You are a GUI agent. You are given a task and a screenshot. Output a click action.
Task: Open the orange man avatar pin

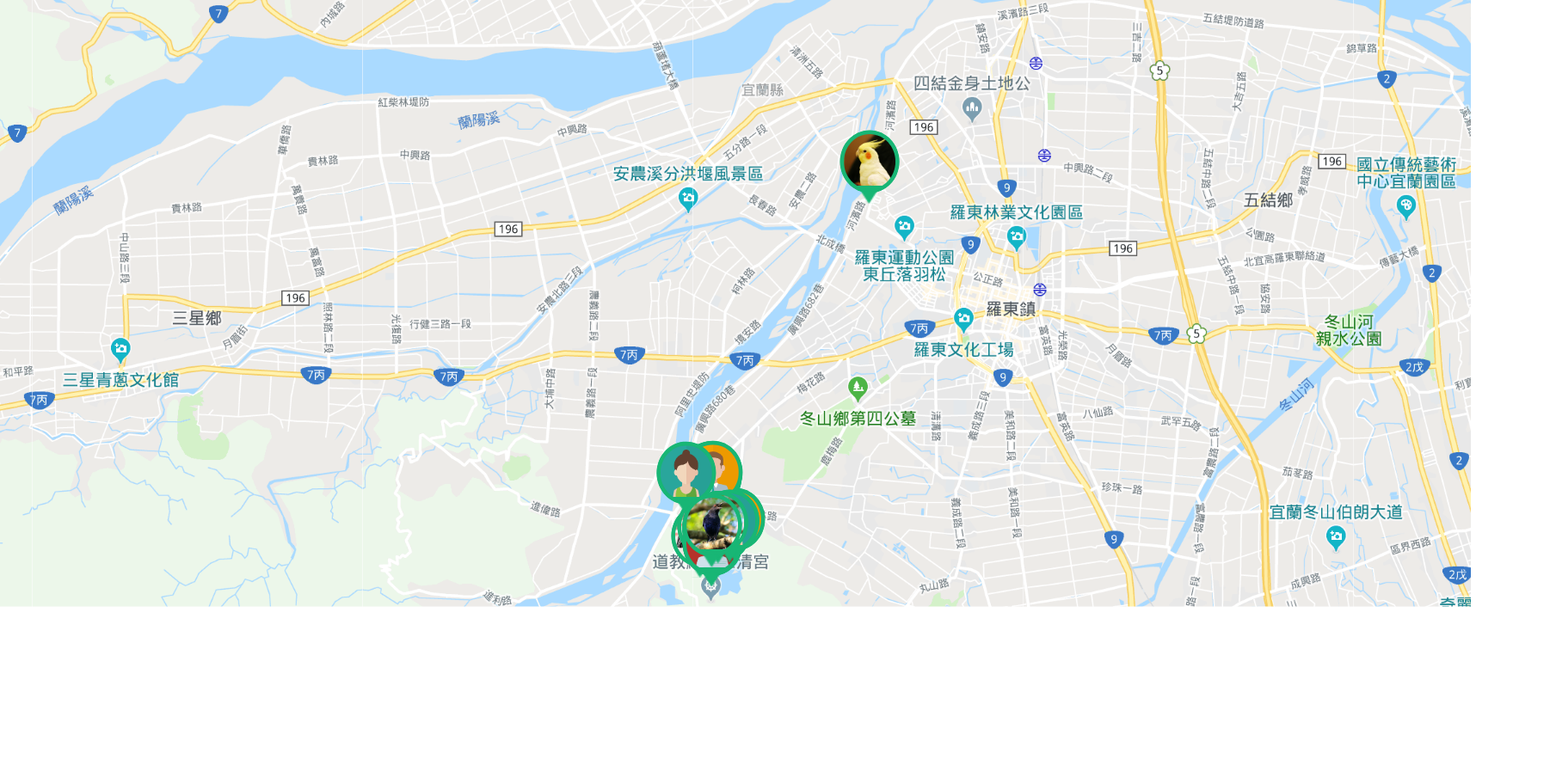(x=728, y=464)
